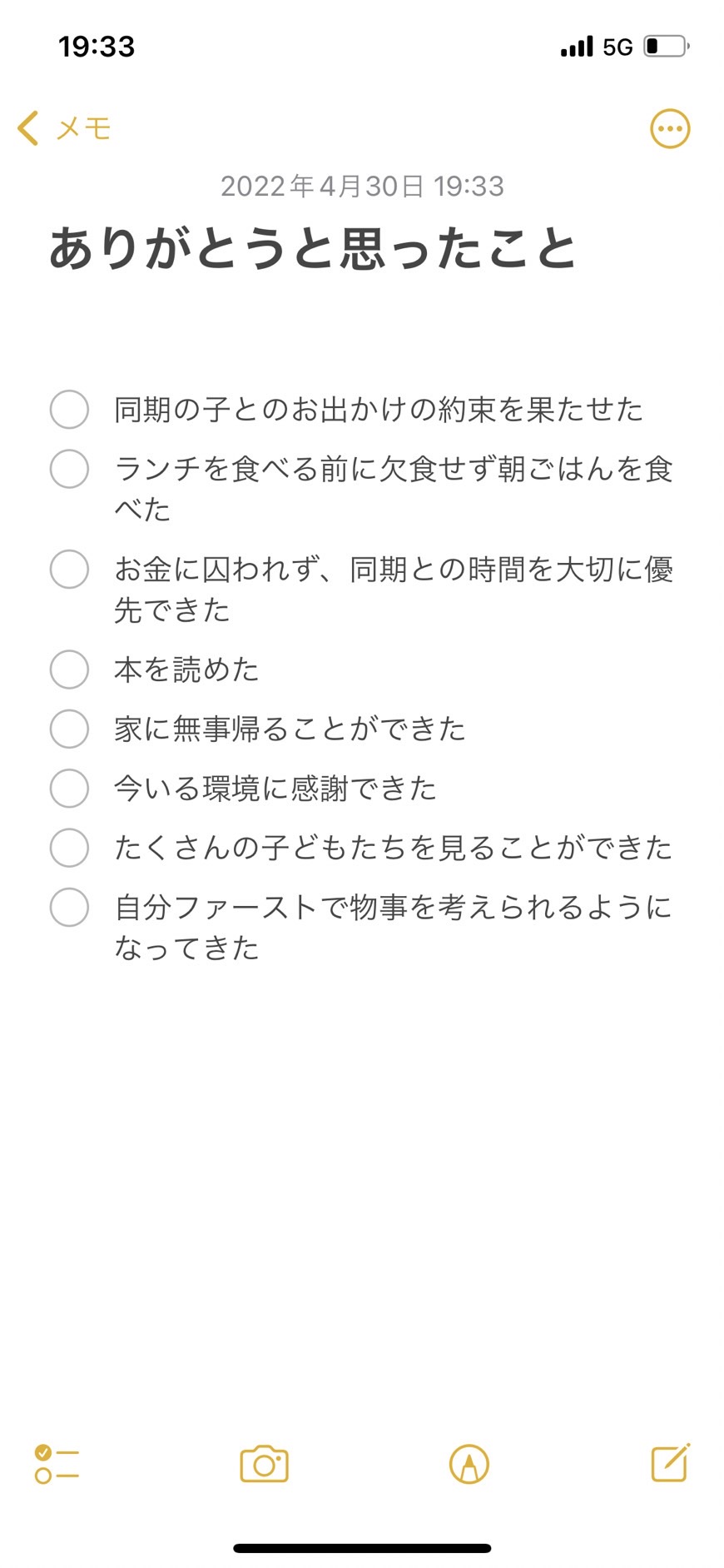The width and height of the screenshot is (724, 1568).
Task: Open the more options ellipsis menu
Action: (670, 129)
